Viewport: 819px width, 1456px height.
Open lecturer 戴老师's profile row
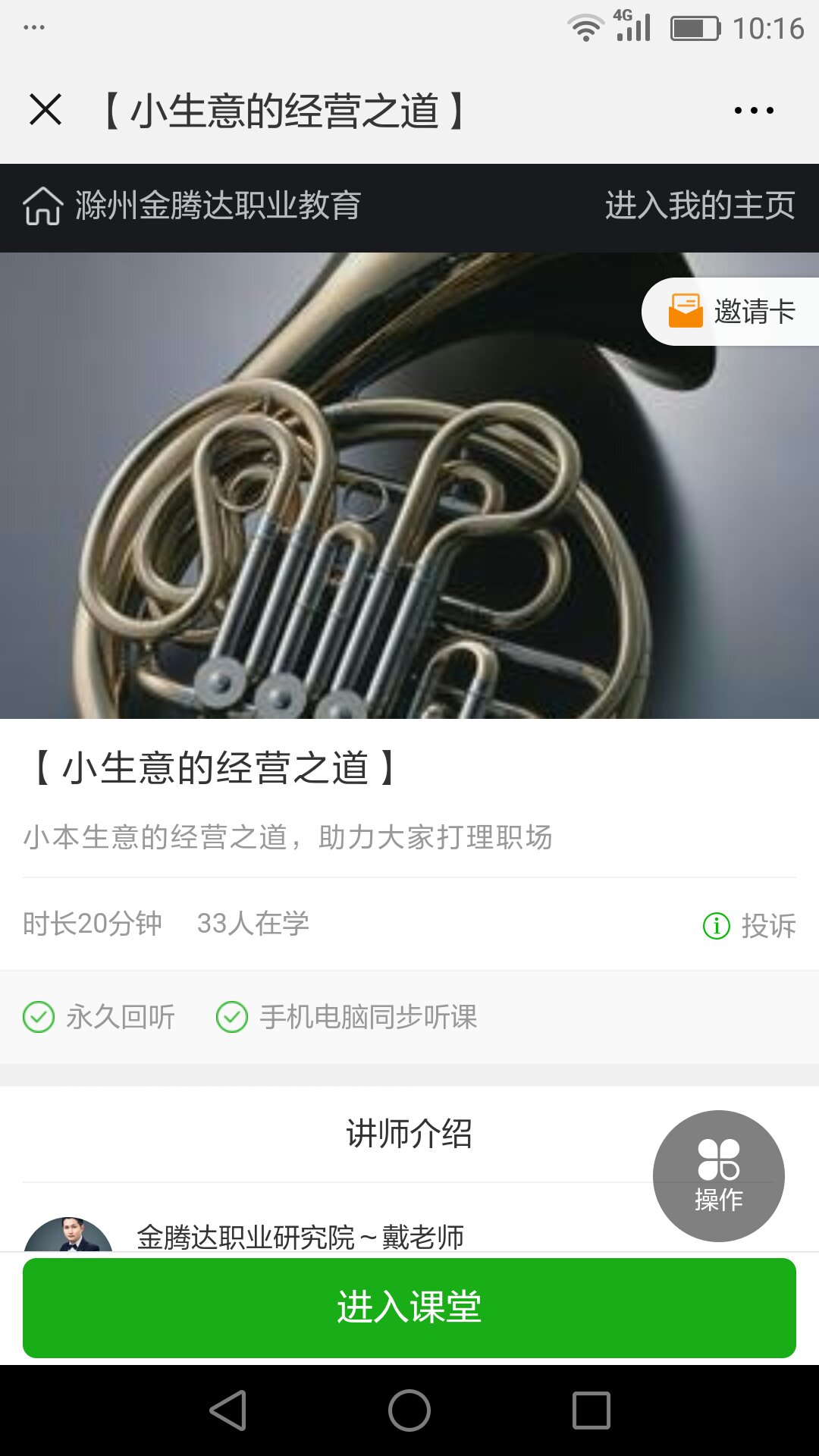[300, 1236]
